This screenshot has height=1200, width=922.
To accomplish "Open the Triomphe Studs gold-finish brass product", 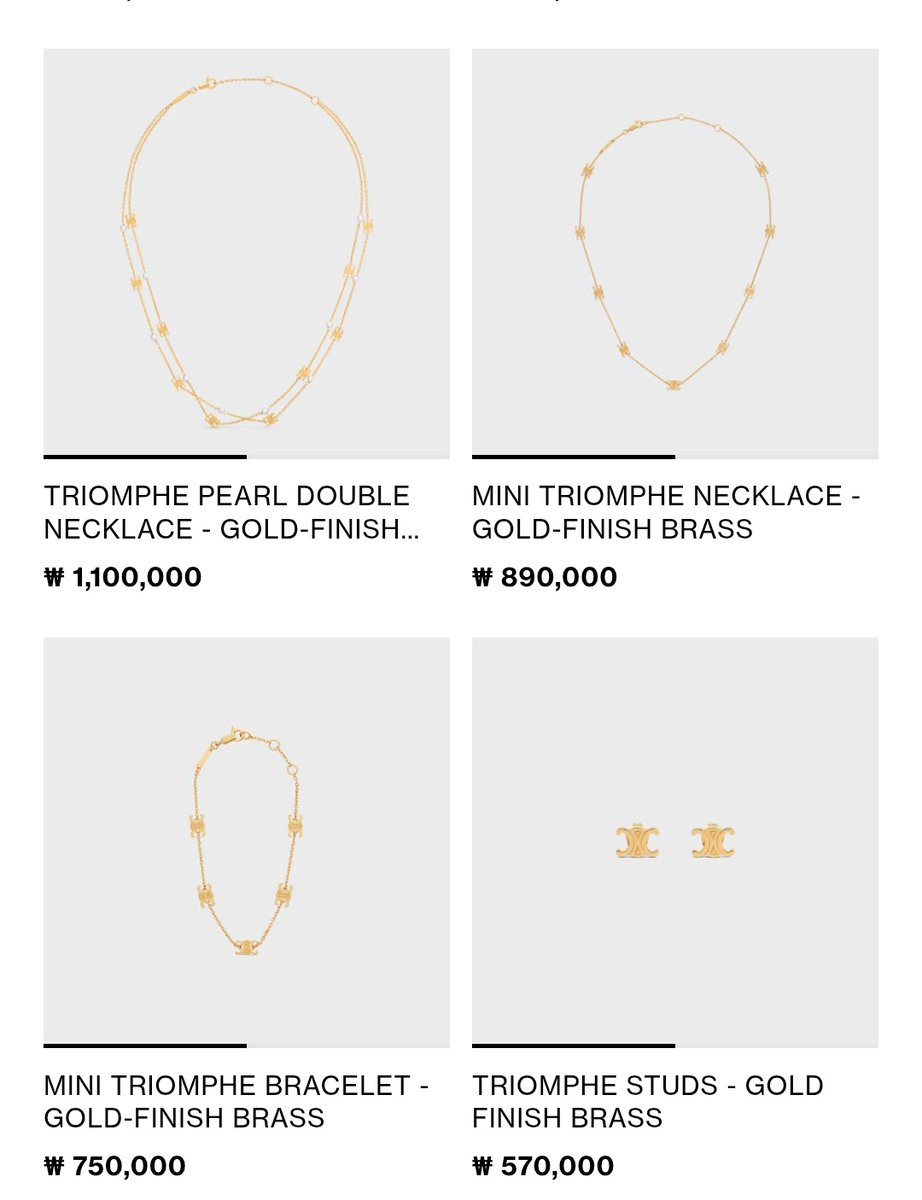I will click(675, 842).
